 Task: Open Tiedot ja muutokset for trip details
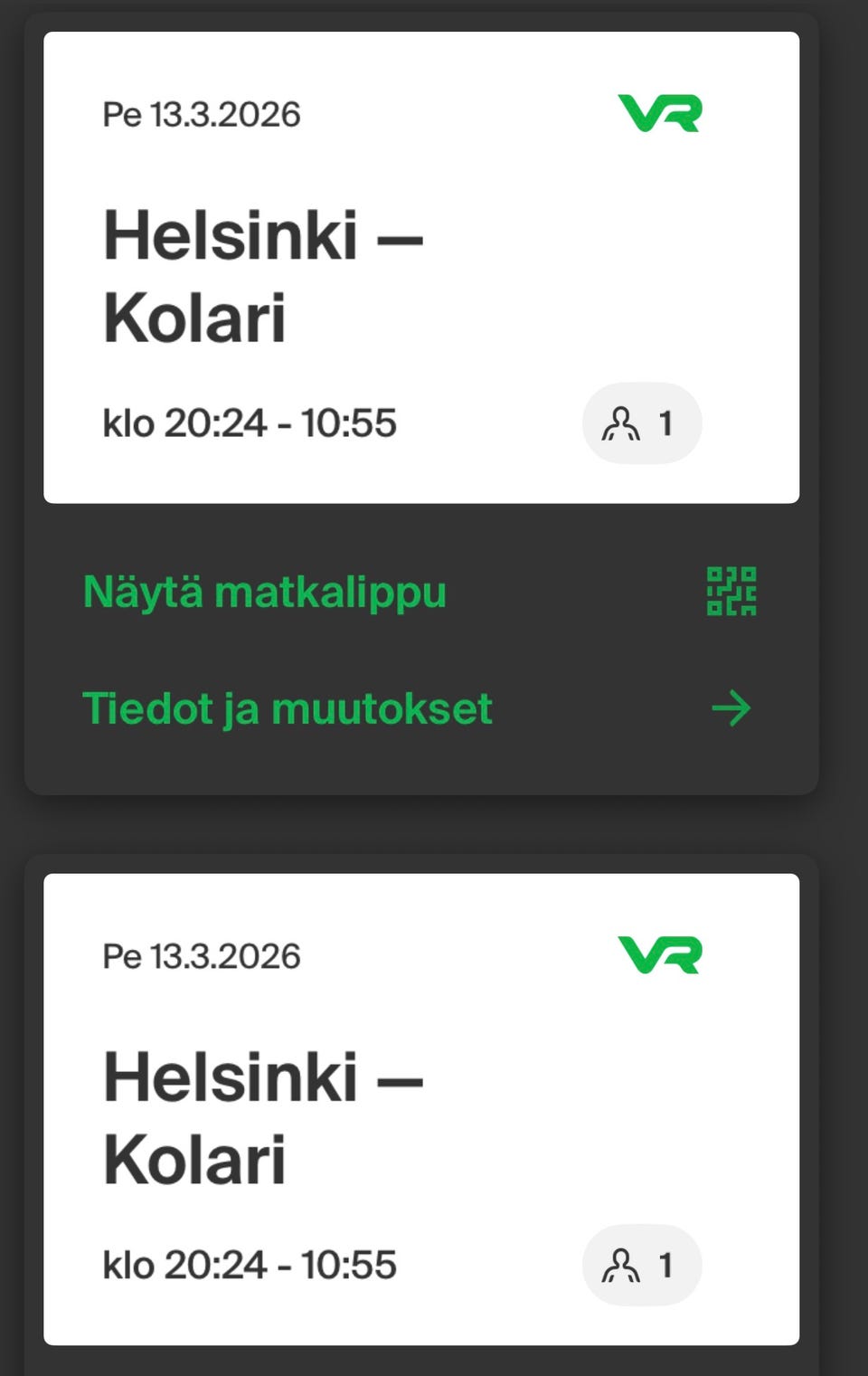tap(286, 708)
